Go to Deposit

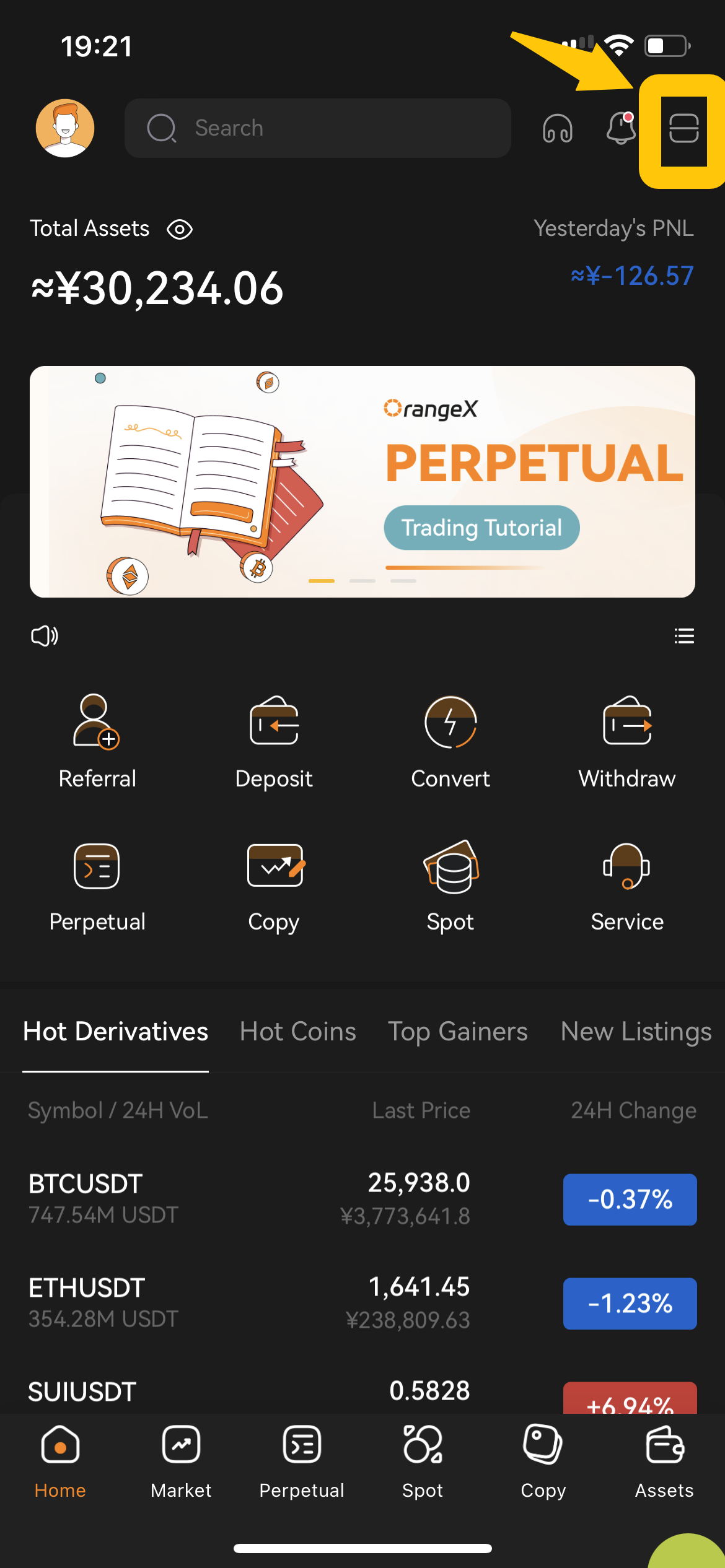(x=274, y=741)
